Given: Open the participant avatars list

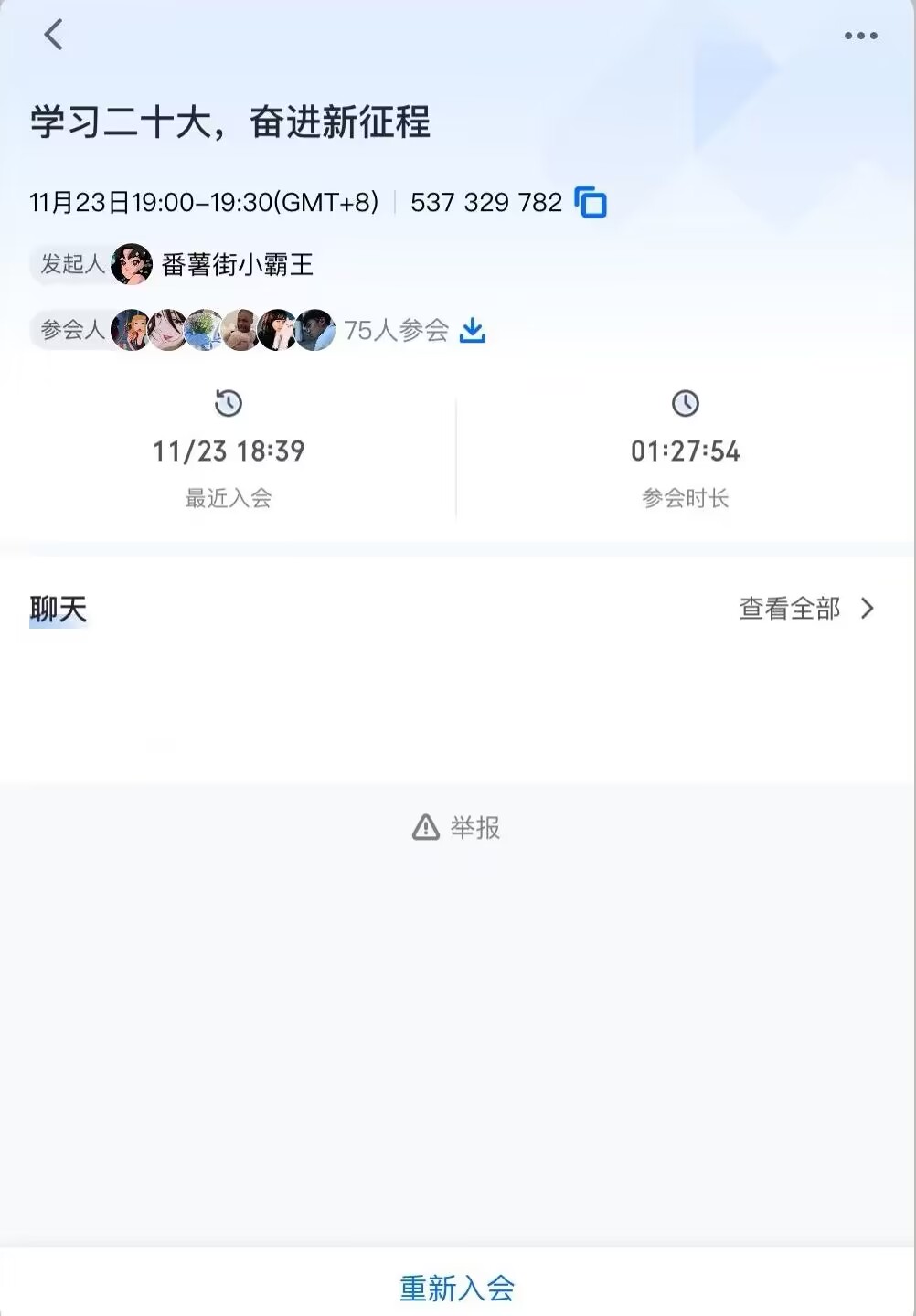Looking at the screenshot, I should coord(222,330).
